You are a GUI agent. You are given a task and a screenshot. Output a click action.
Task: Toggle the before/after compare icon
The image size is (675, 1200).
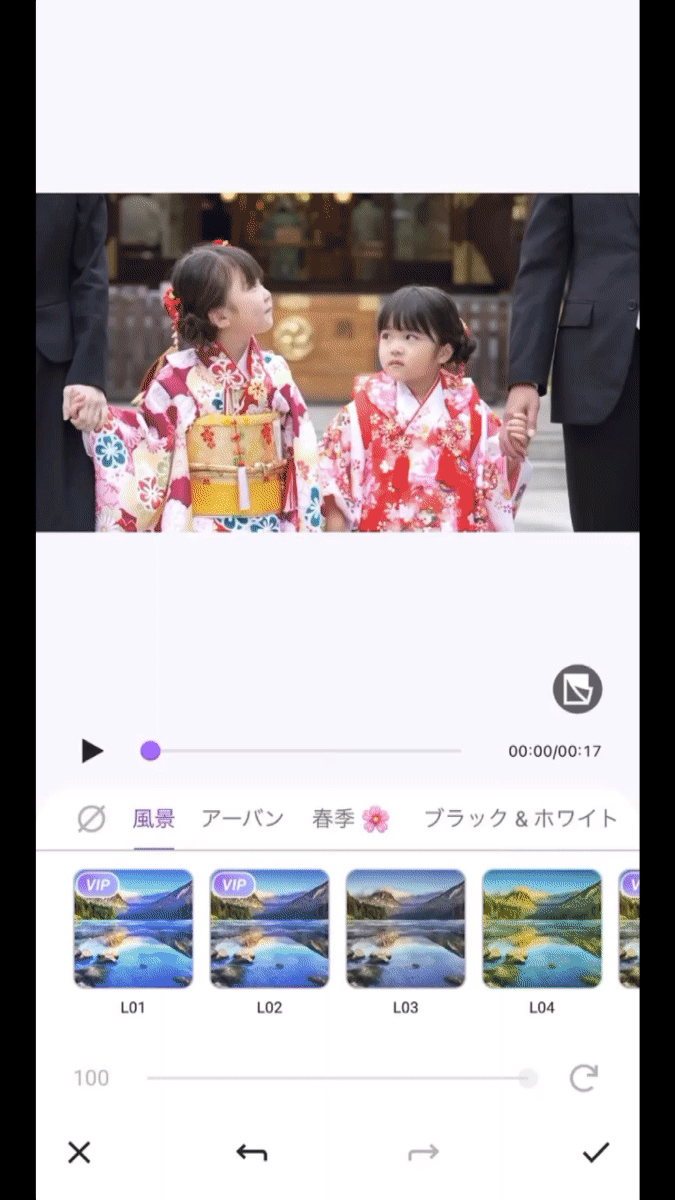(x=577, y=689)
